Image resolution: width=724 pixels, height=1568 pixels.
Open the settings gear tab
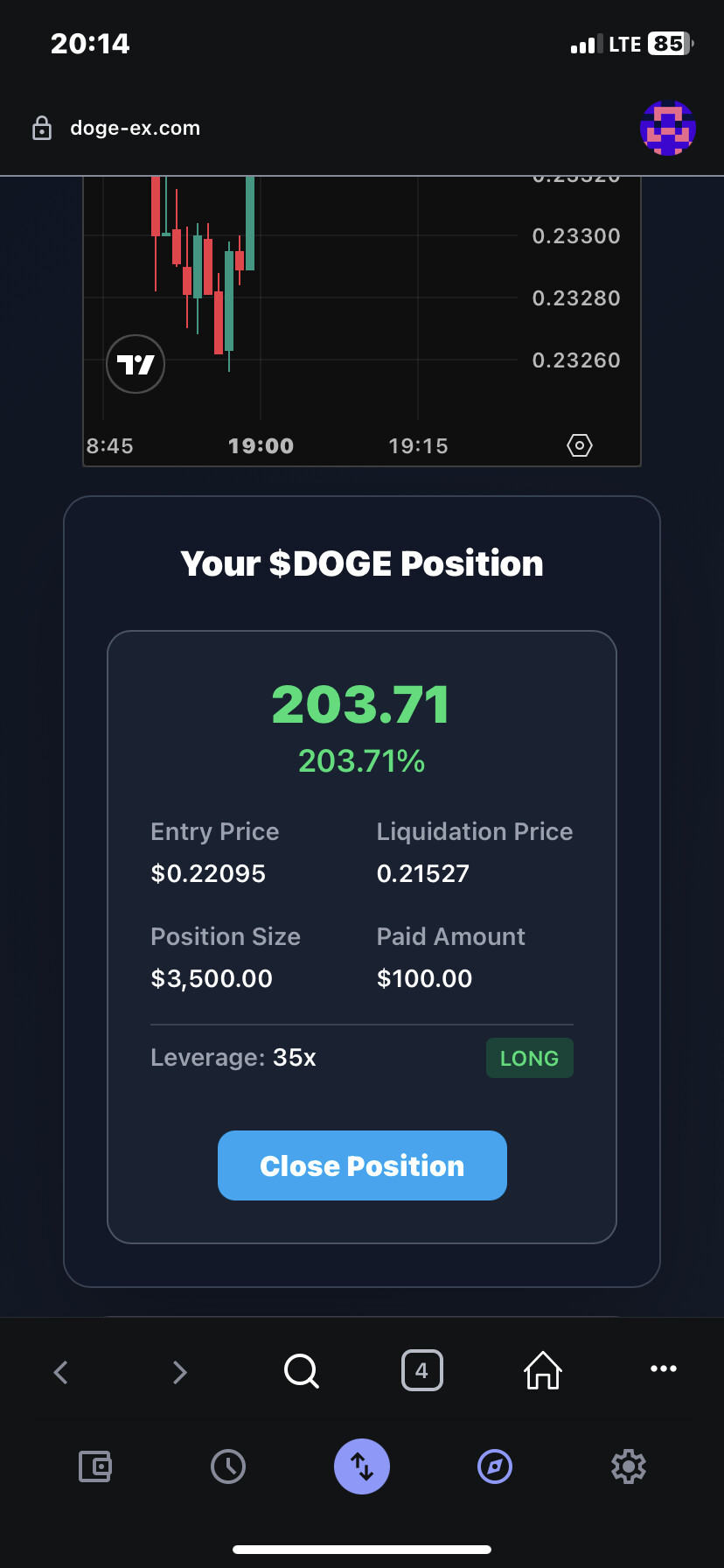click(x=628, y=1466)
